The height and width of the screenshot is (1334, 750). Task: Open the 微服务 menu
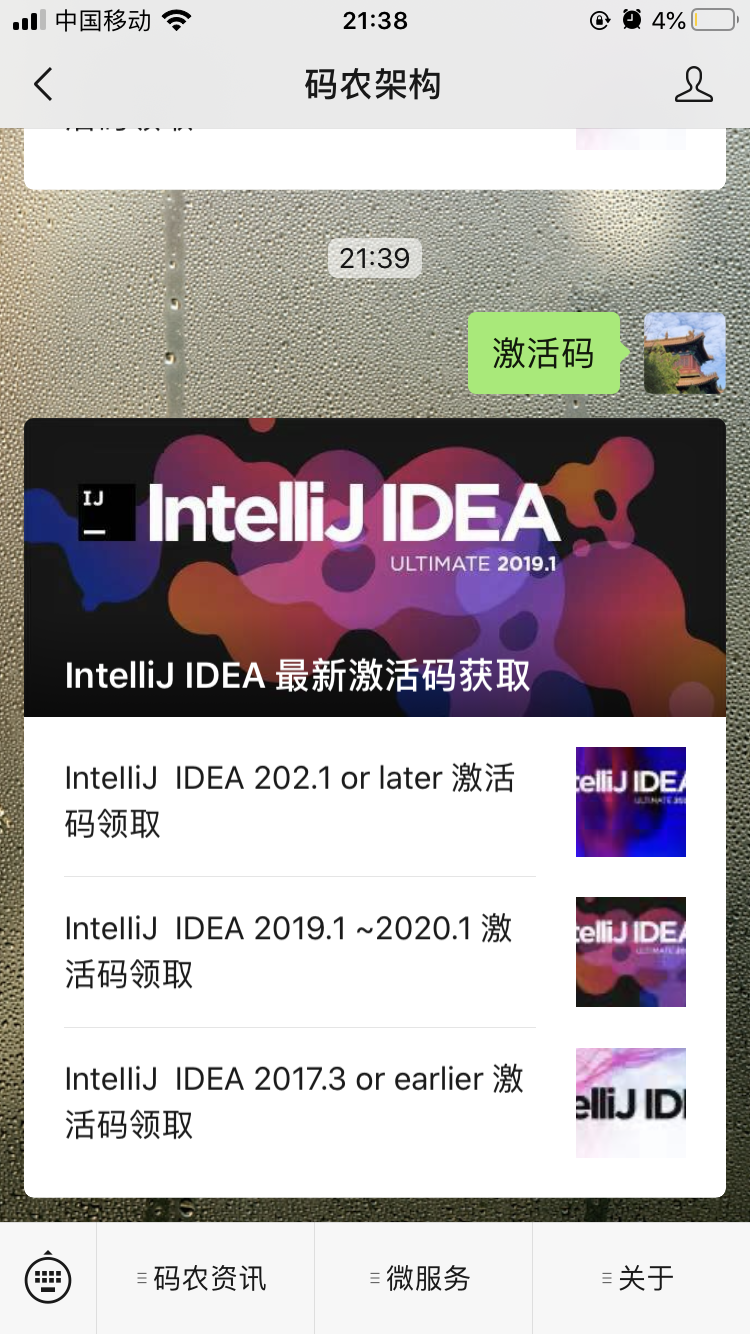423,1278
